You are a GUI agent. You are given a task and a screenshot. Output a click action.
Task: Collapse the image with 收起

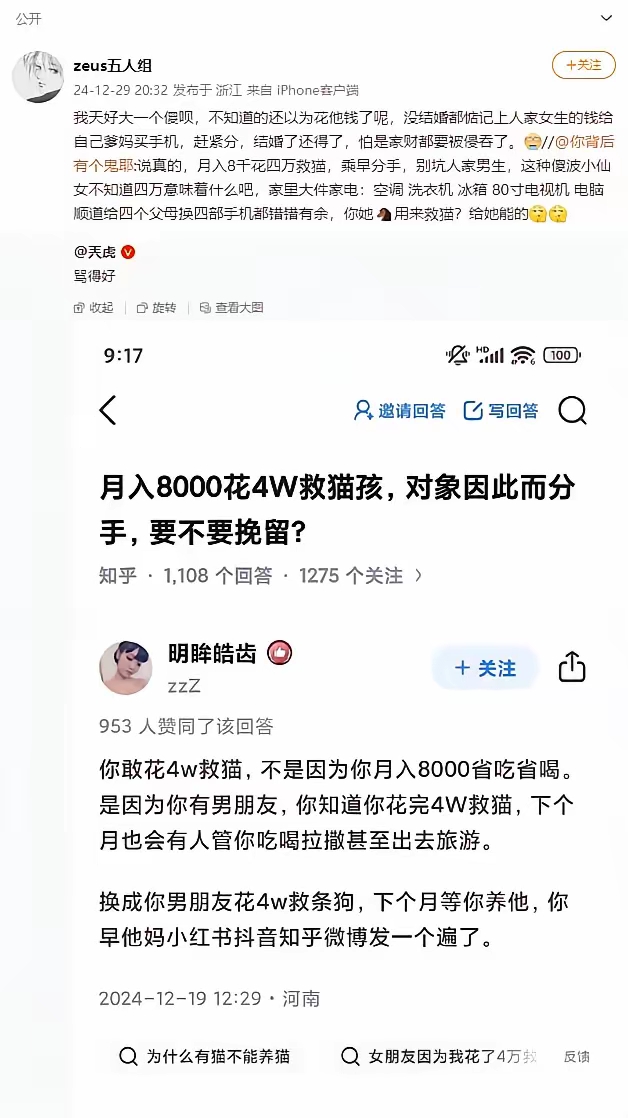(93, 308)
